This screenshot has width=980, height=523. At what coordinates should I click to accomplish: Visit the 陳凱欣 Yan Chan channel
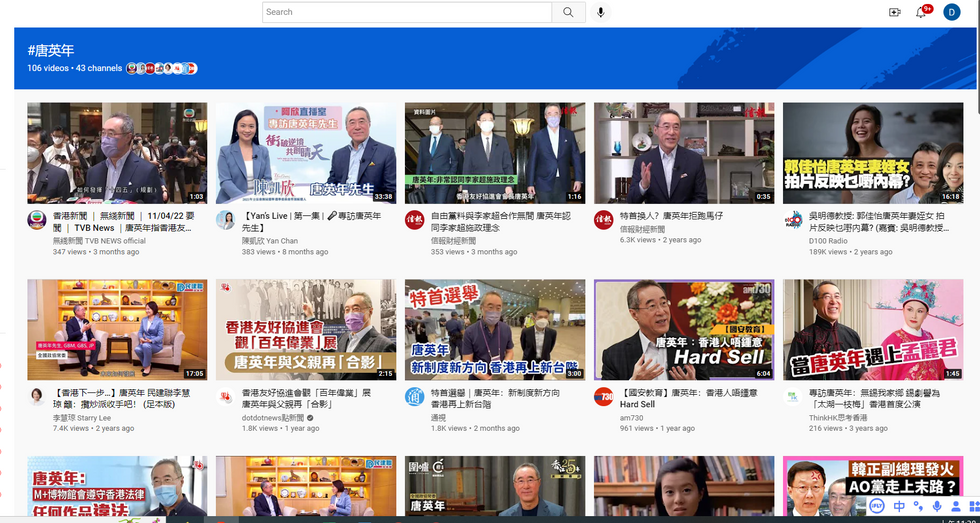270,241
